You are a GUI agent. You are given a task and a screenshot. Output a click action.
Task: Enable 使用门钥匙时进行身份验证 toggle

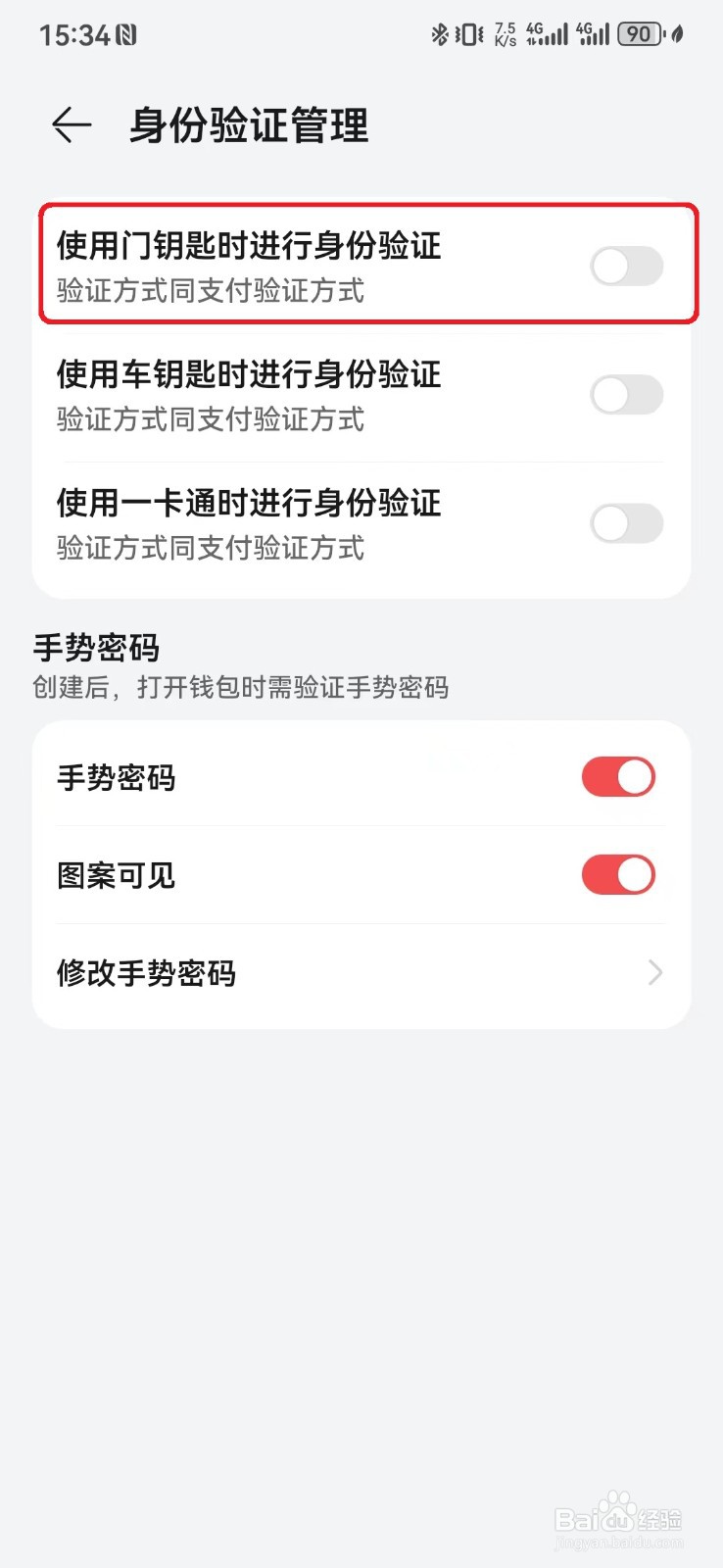coord(627,266)
